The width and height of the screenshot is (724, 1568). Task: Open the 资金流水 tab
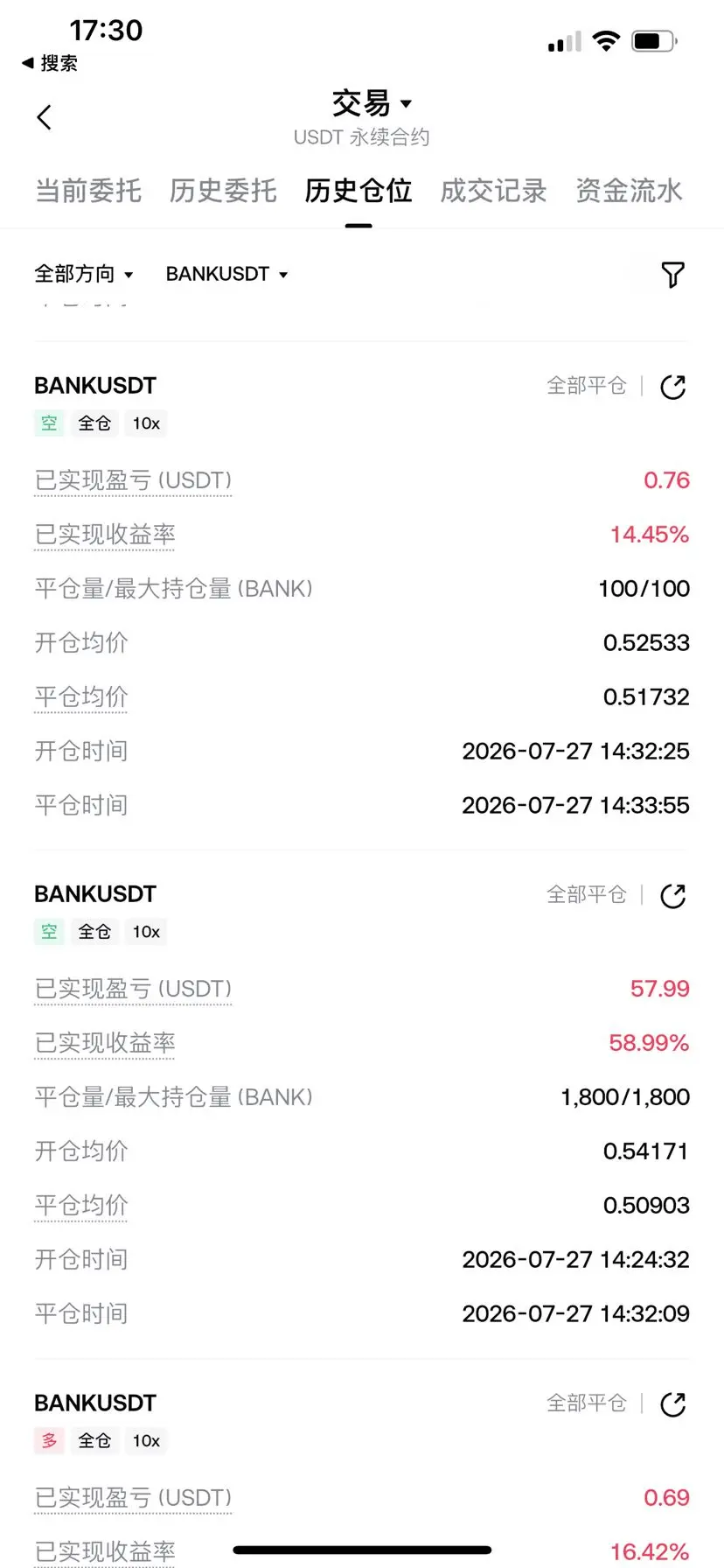click(629, 191)
